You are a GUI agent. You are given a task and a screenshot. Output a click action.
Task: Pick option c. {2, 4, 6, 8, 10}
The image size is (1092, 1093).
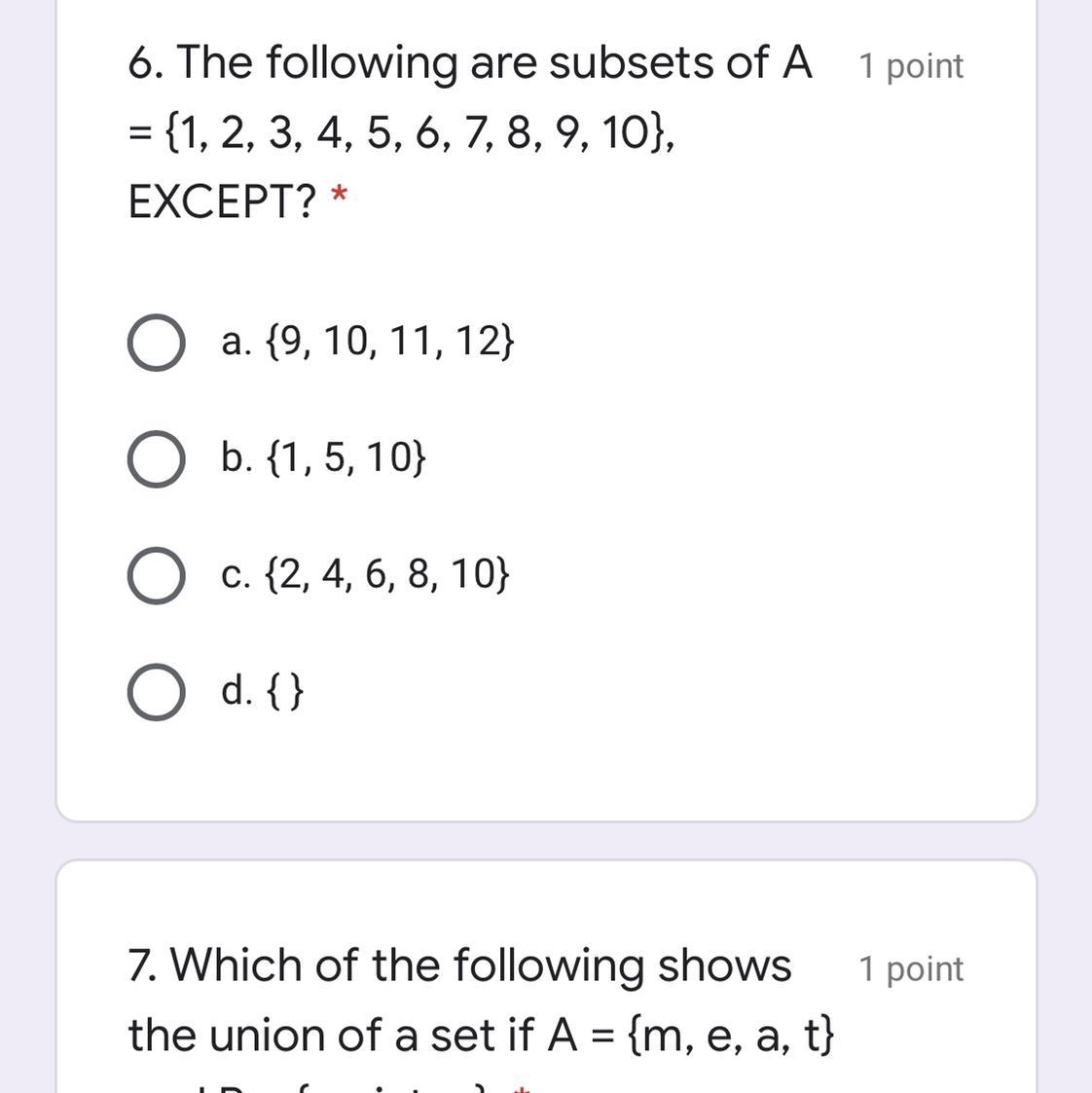point(156,575)
